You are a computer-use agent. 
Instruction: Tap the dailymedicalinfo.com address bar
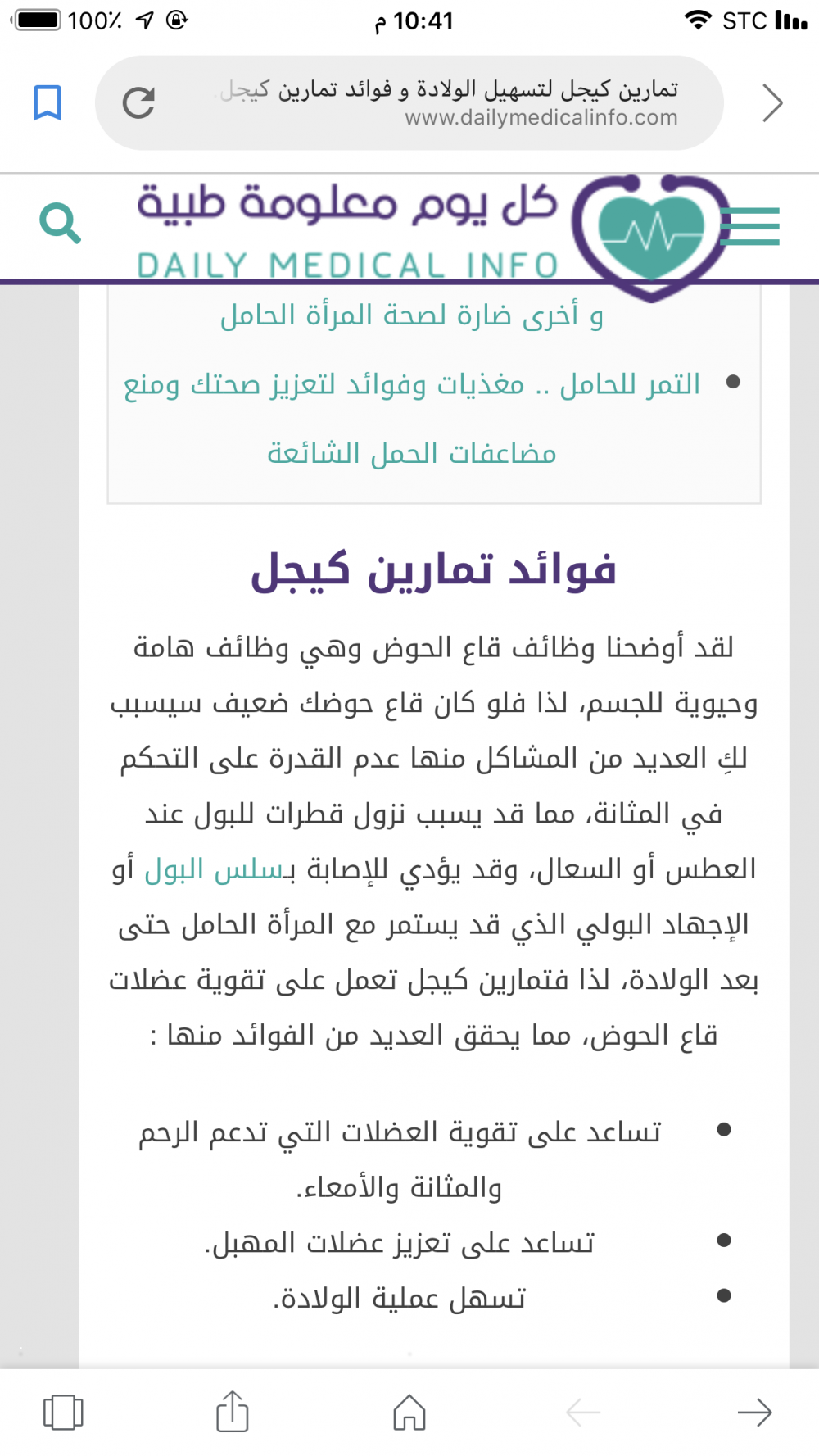coord(446,102)
